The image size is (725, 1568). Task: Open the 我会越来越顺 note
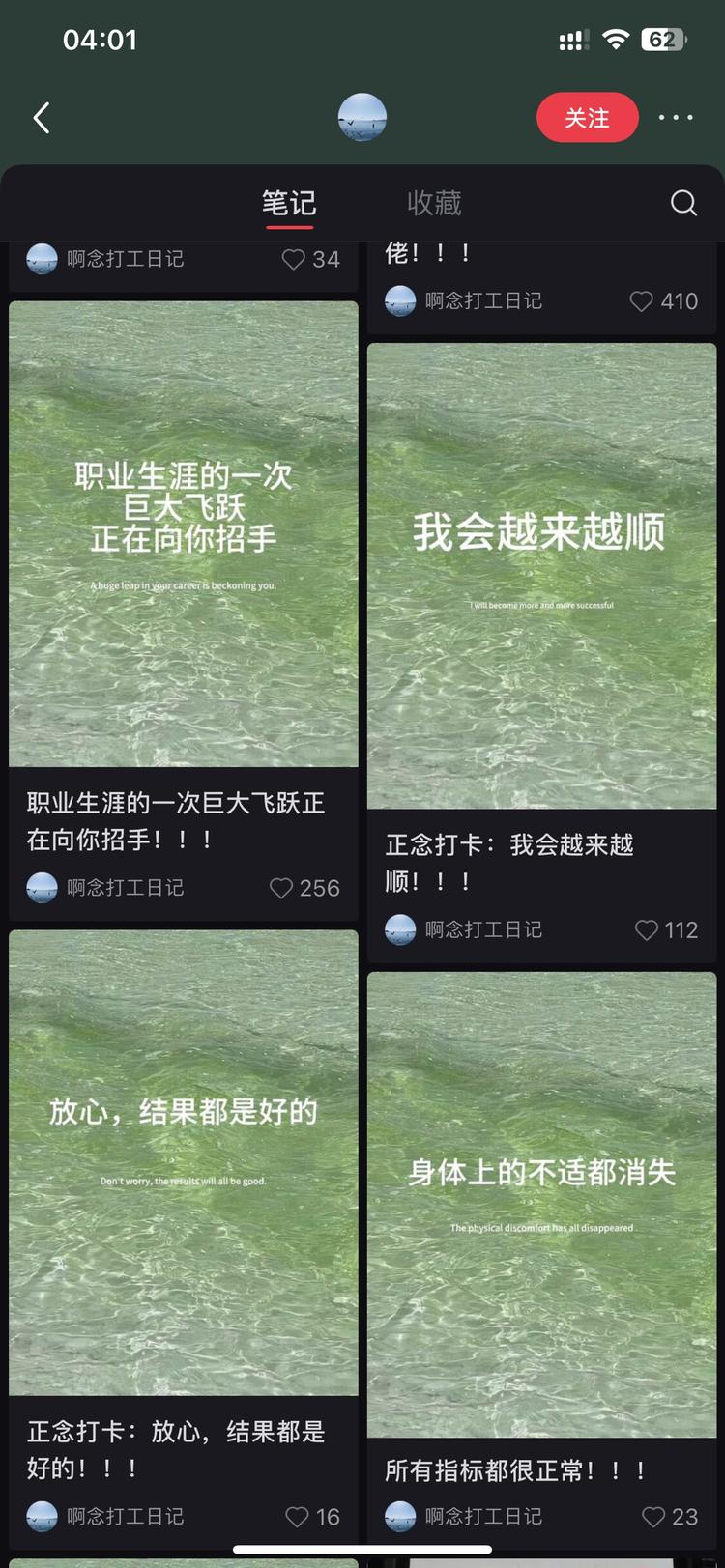(541, 575)
